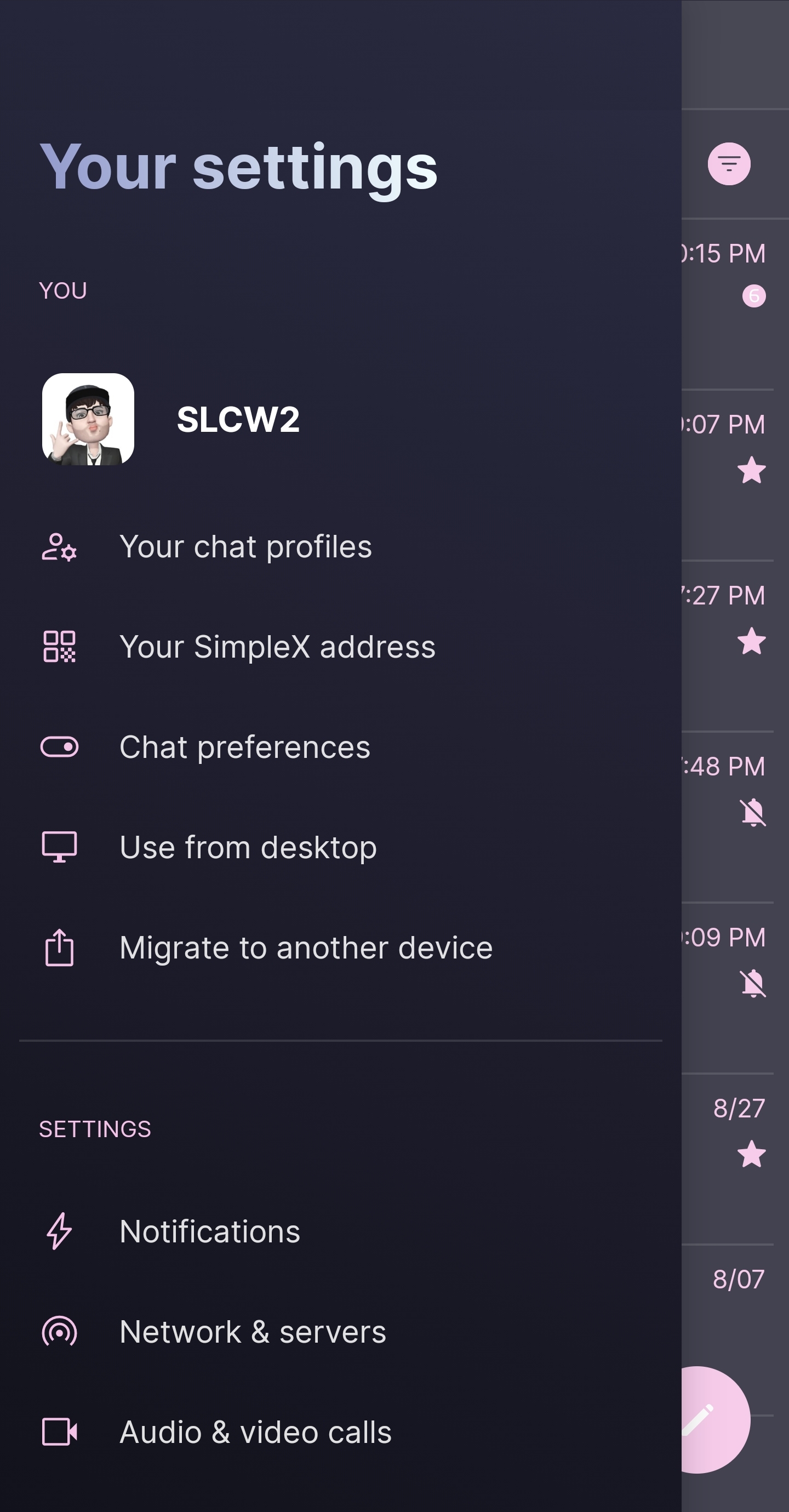
Task: Tap the chat filter icon
Action: pos(729,164)
